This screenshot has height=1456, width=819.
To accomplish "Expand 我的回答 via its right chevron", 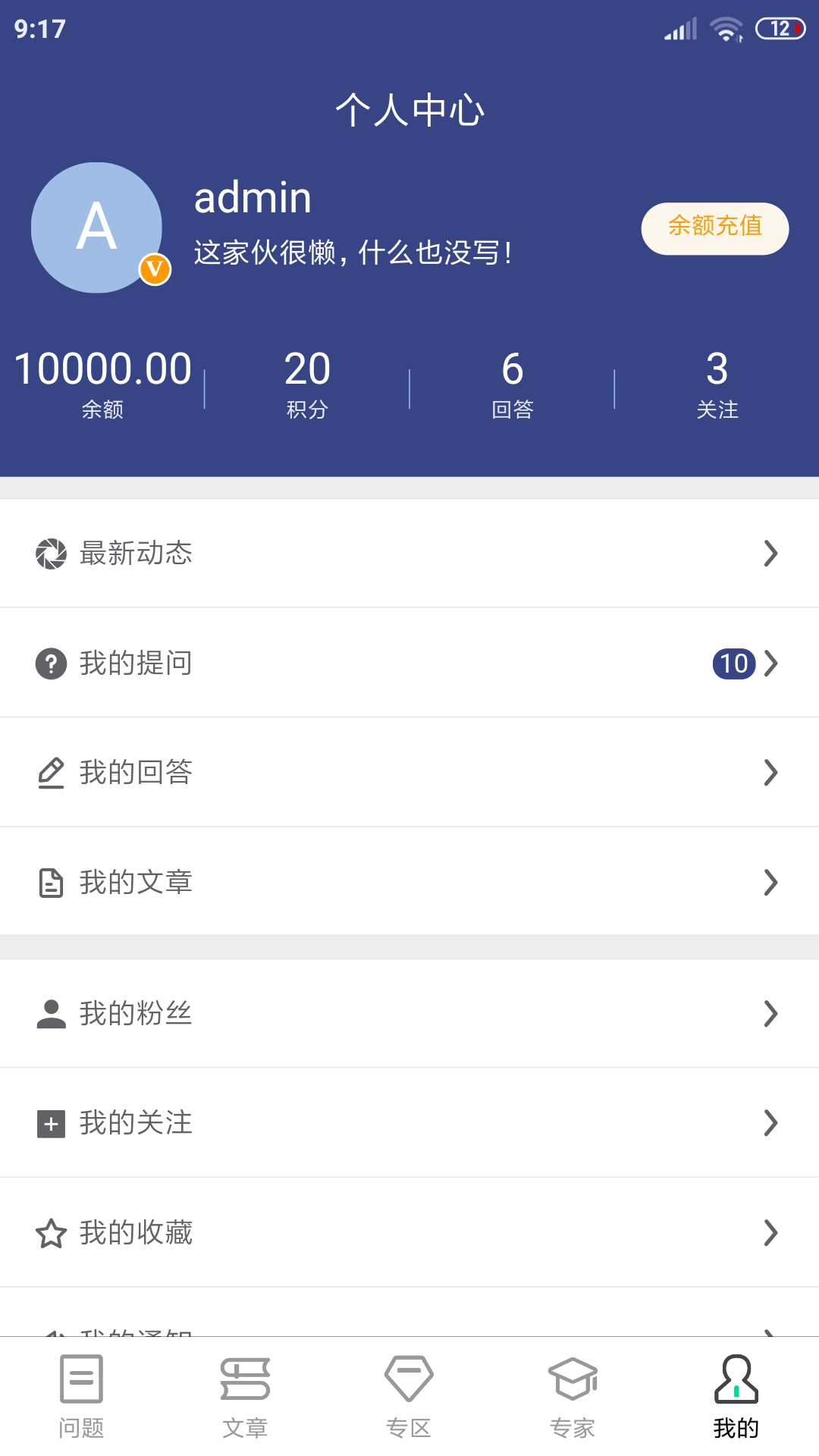I will [772, 772].
